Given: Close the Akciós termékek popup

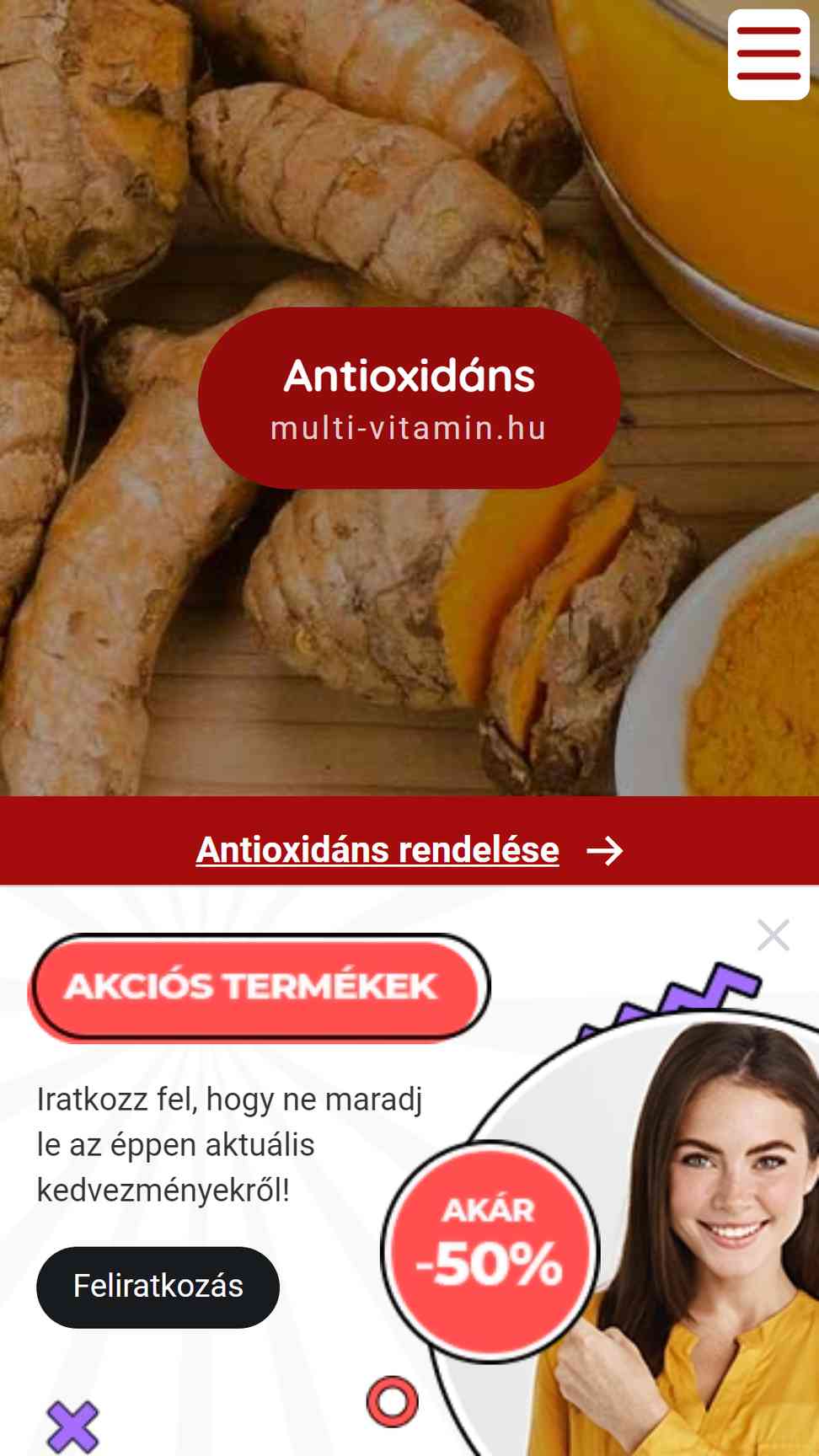Looking at the screenshot, I should tap(772, 934).
